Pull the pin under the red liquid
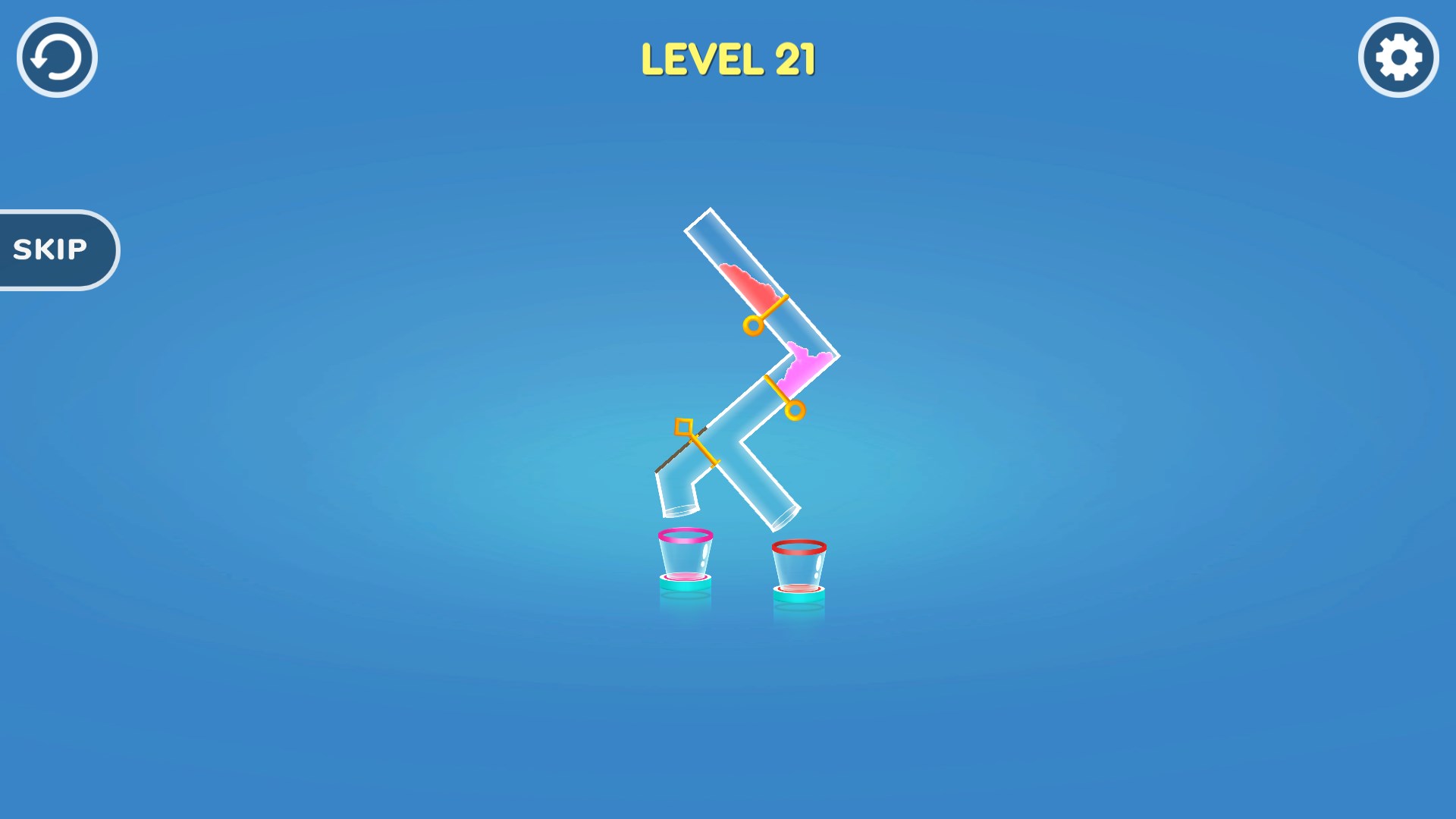1456x819 pixels. click(753, 325)
